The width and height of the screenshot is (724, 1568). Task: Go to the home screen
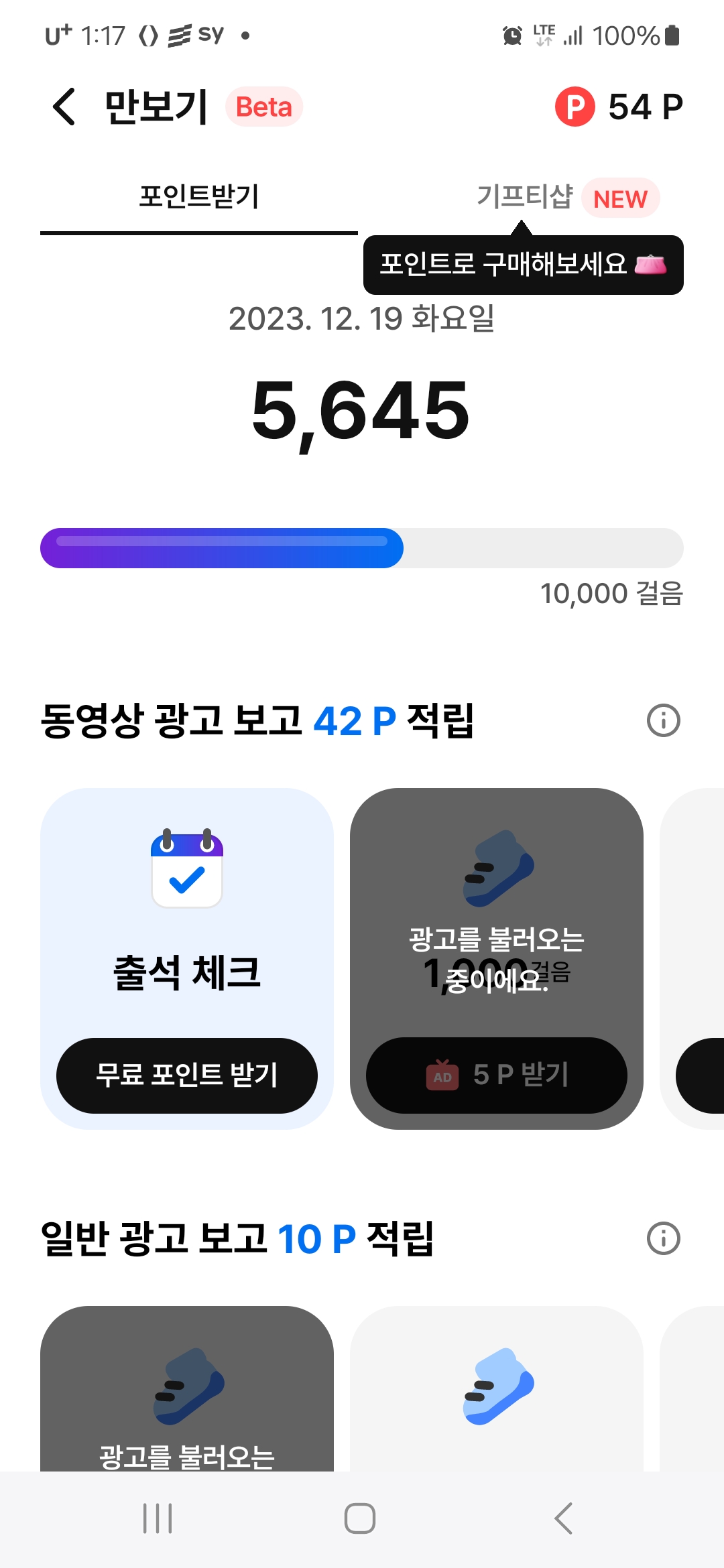(x=360, y=1518)
